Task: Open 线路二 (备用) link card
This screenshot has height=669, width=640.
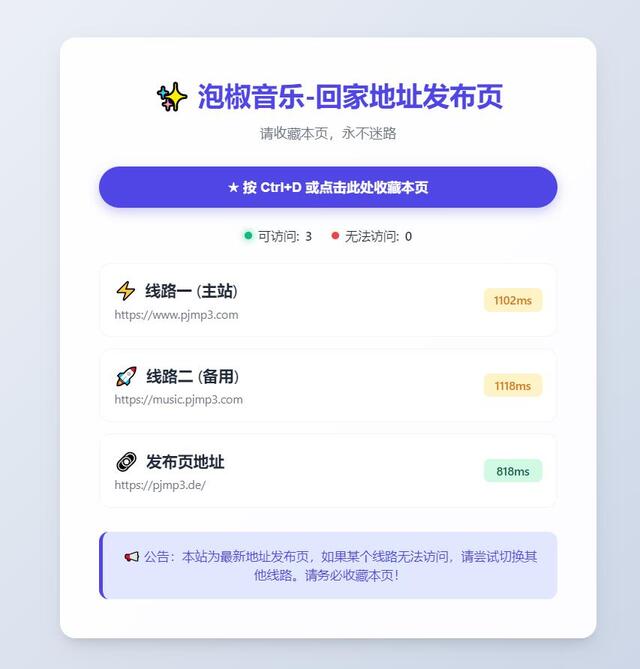Action: click(328, 385)
